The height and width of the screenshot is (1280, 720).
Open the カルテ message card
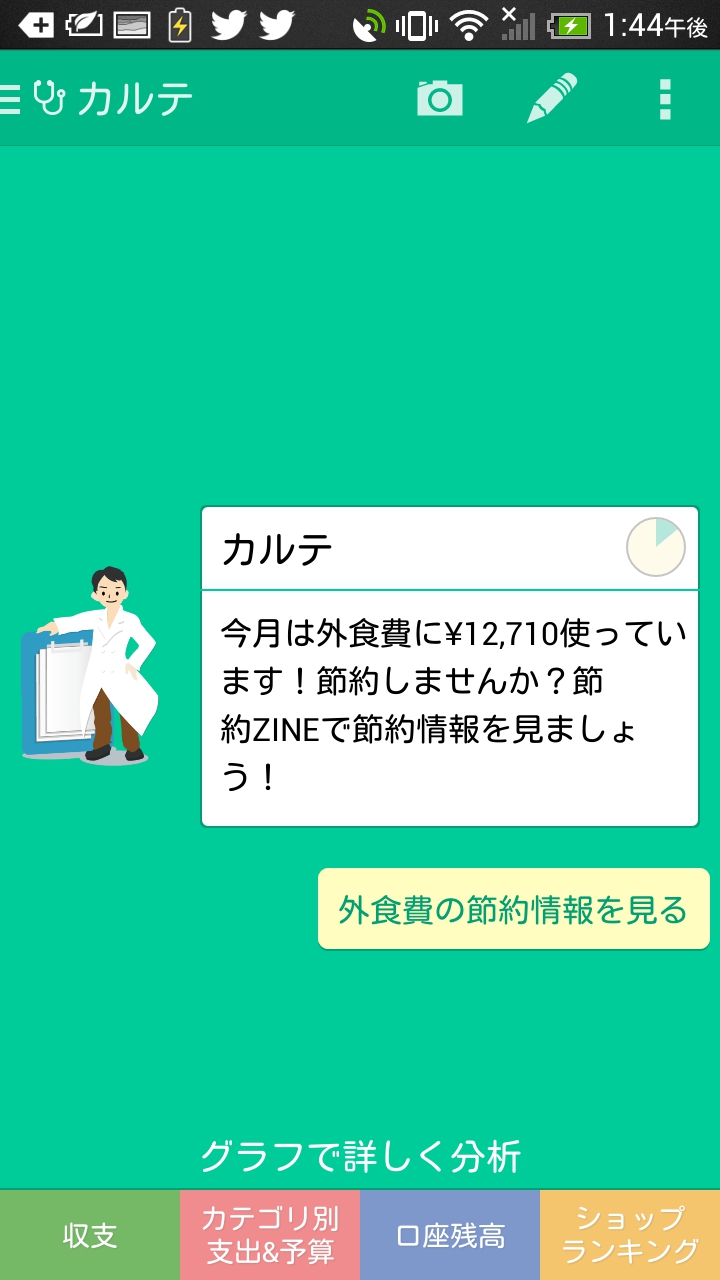coord(449,666)
